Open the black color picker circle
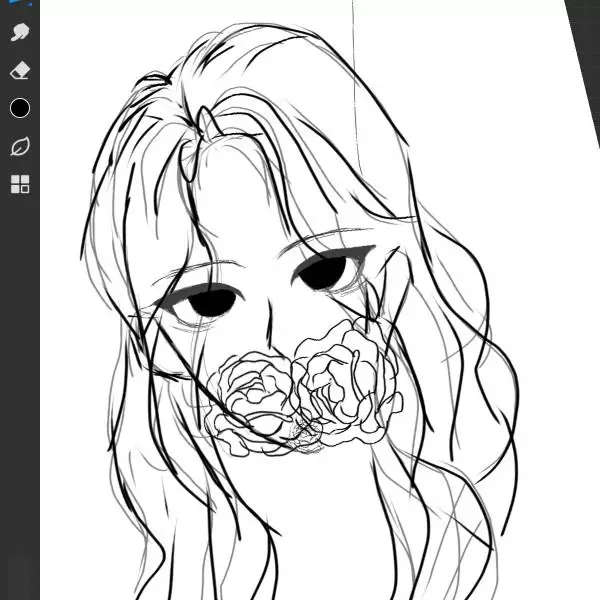600x600 pixels. (x=19, y=108)
